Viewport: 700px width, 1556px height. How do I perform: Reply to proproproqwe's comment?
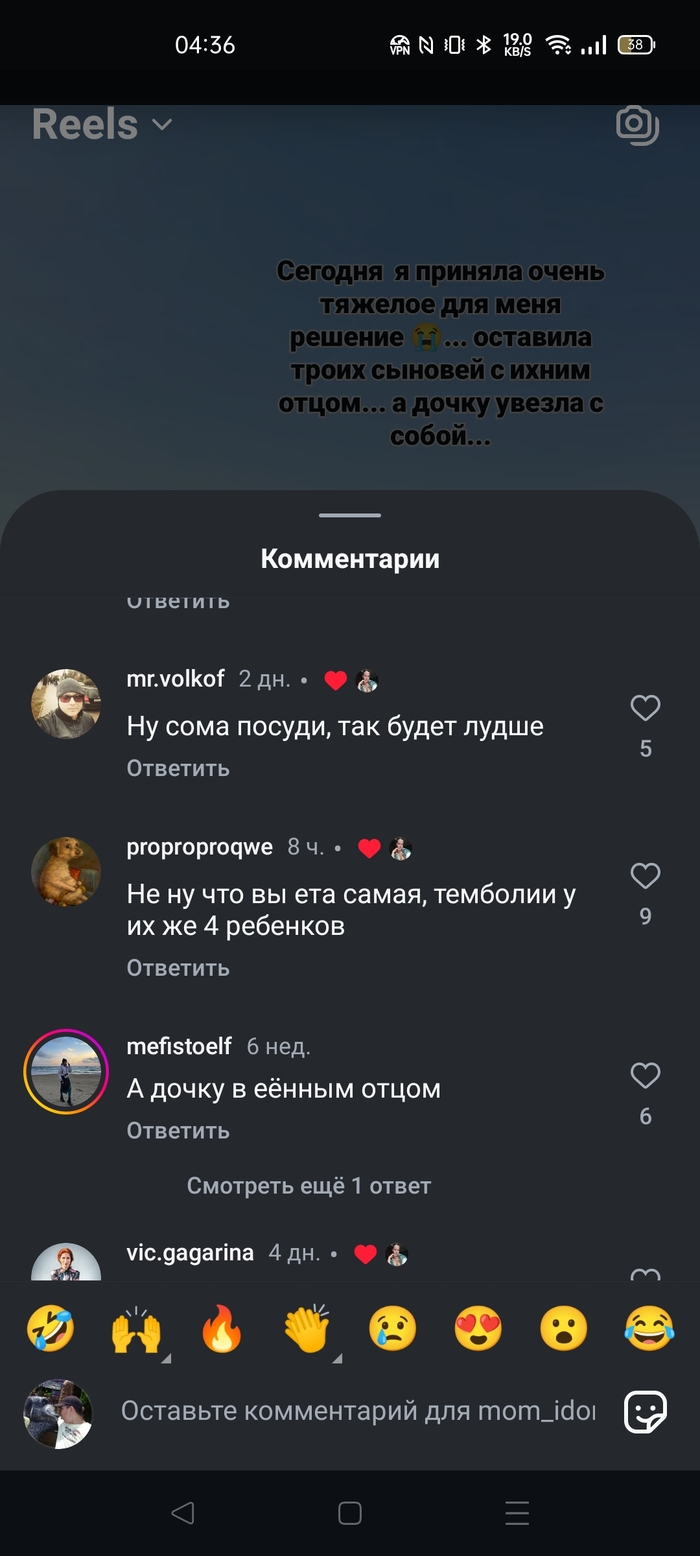point(178,968)
